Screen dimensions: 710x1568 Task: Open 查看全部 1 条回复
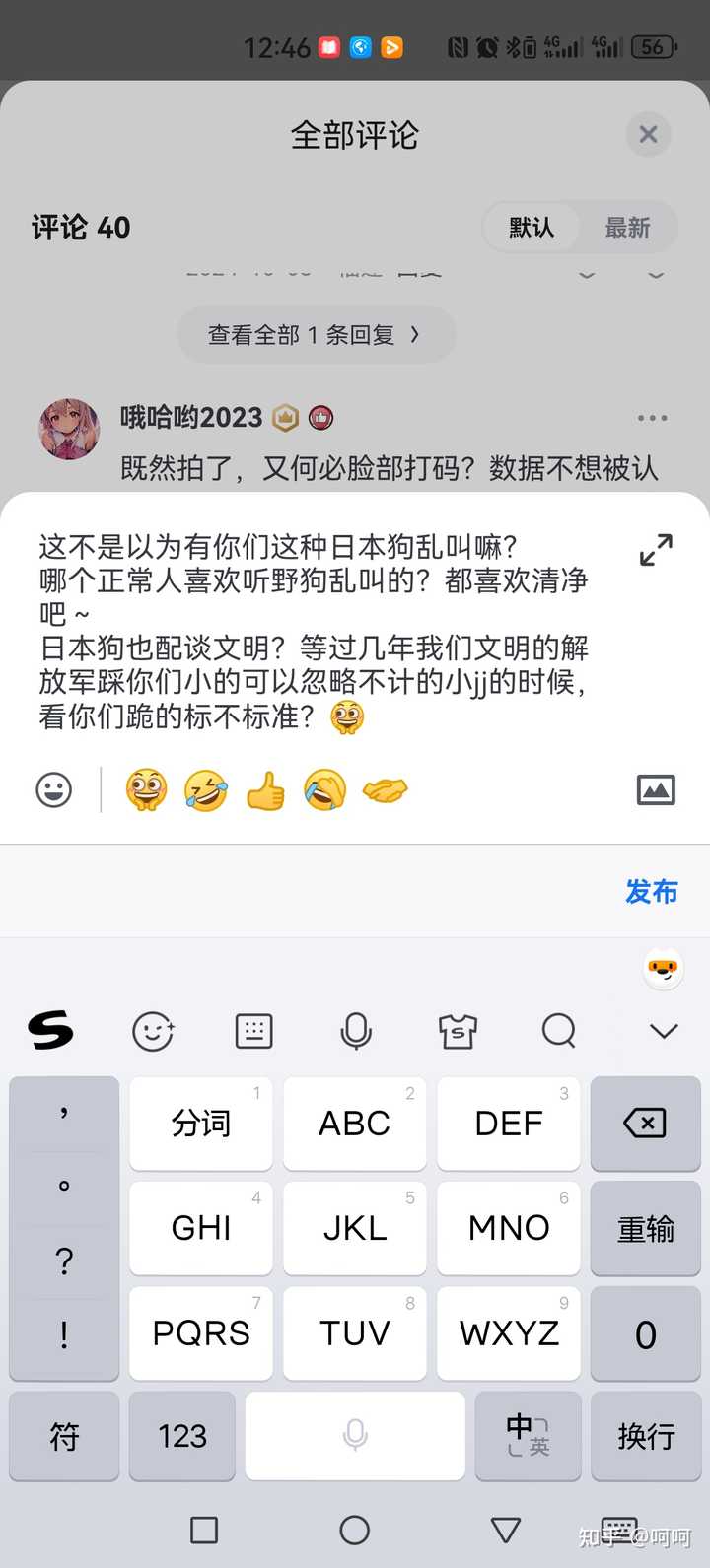point(315,335)
